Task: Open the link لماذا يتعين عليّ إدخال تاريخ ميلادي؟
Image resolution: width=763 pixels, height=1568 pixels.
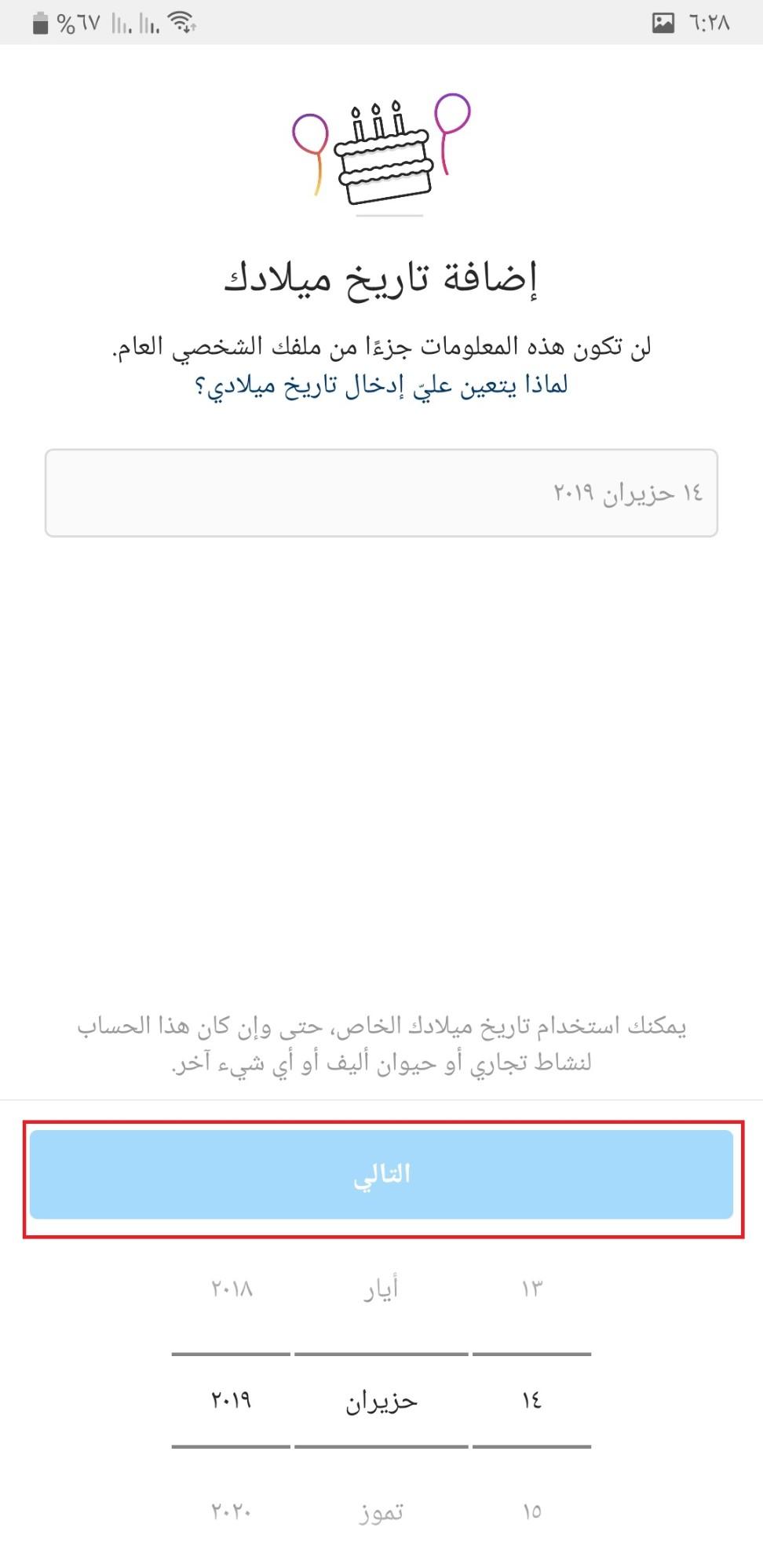Action: (x=381, y=385)
